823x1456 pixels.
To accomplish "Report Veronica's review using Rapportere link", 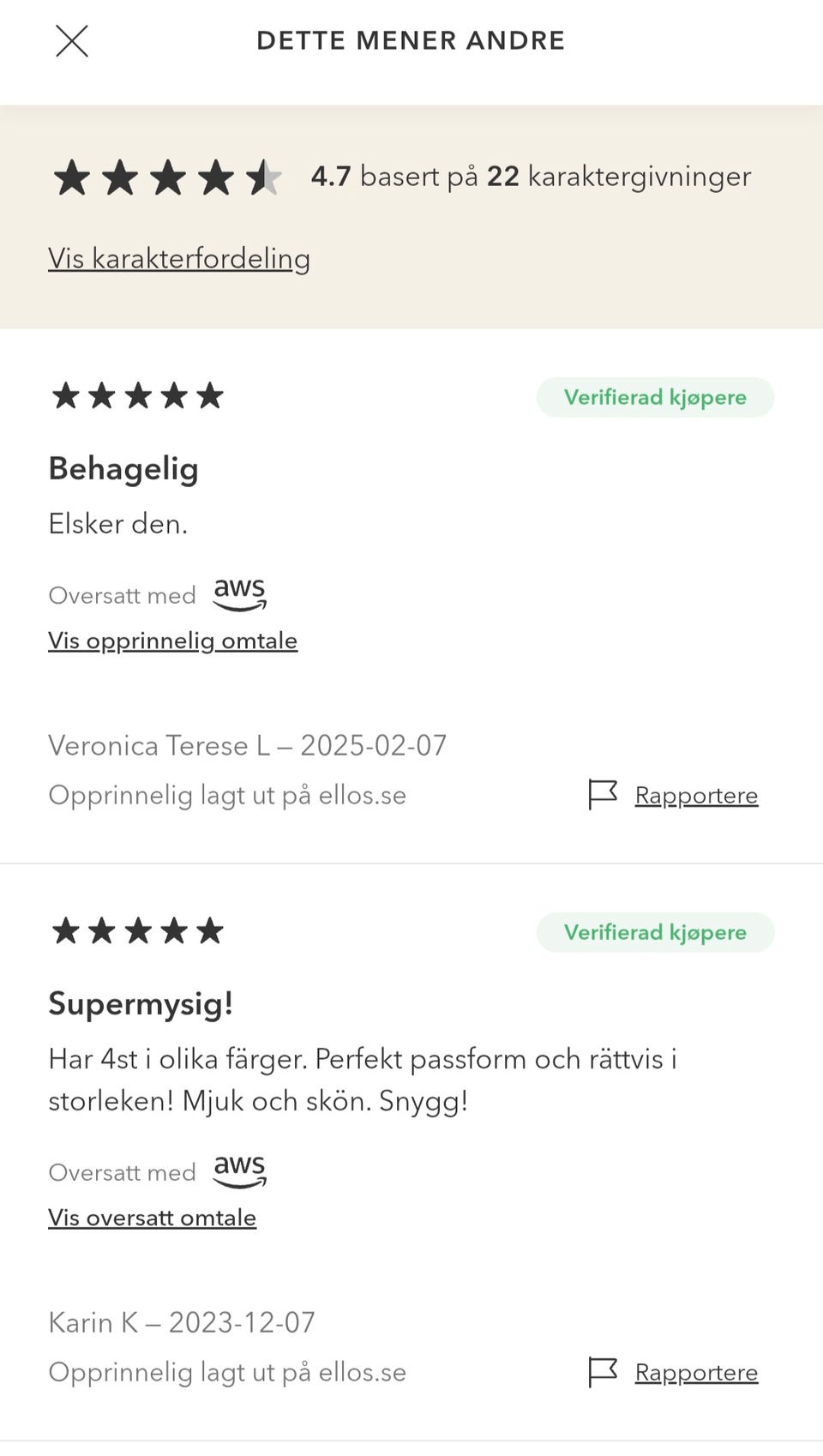I will pos(696,795).
